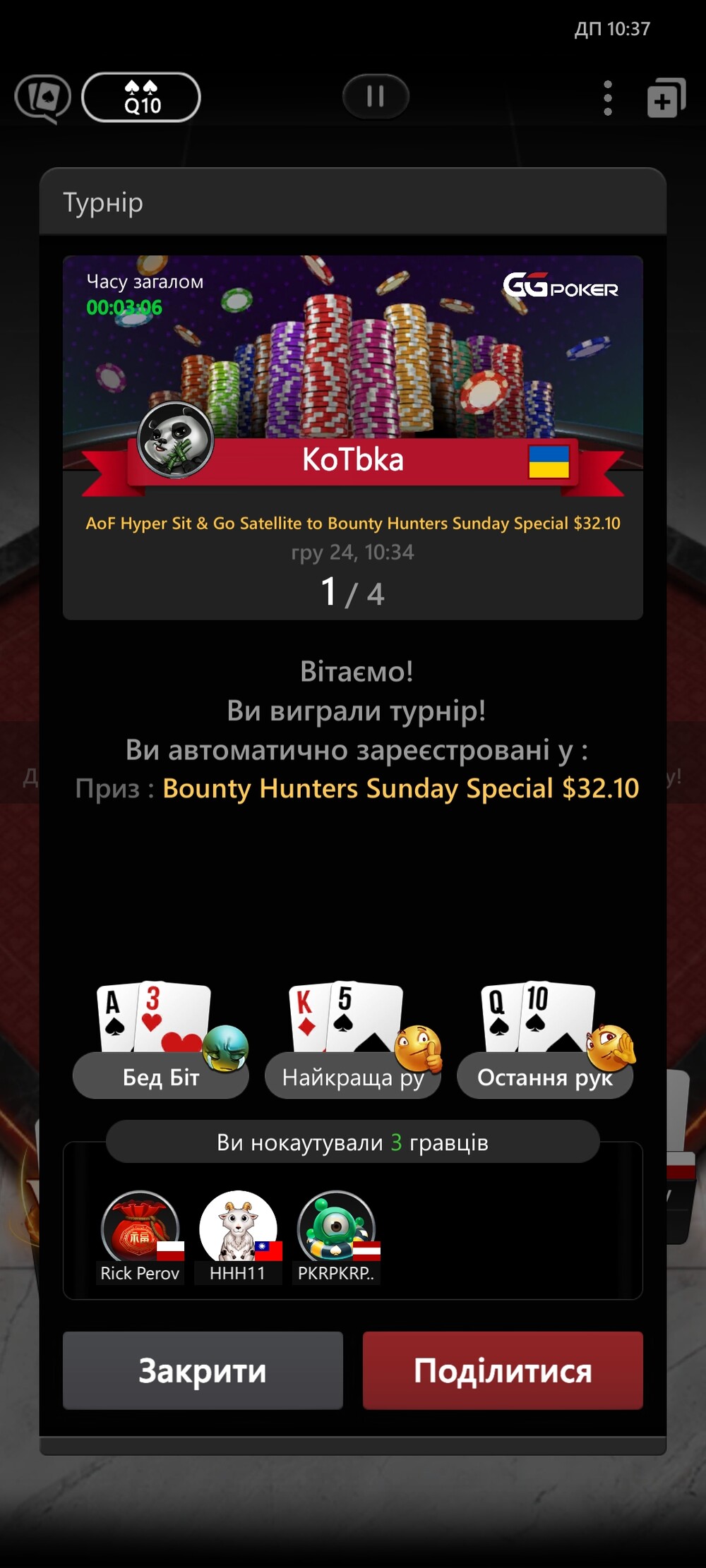Pause the game with the pause button

(376, 96)
